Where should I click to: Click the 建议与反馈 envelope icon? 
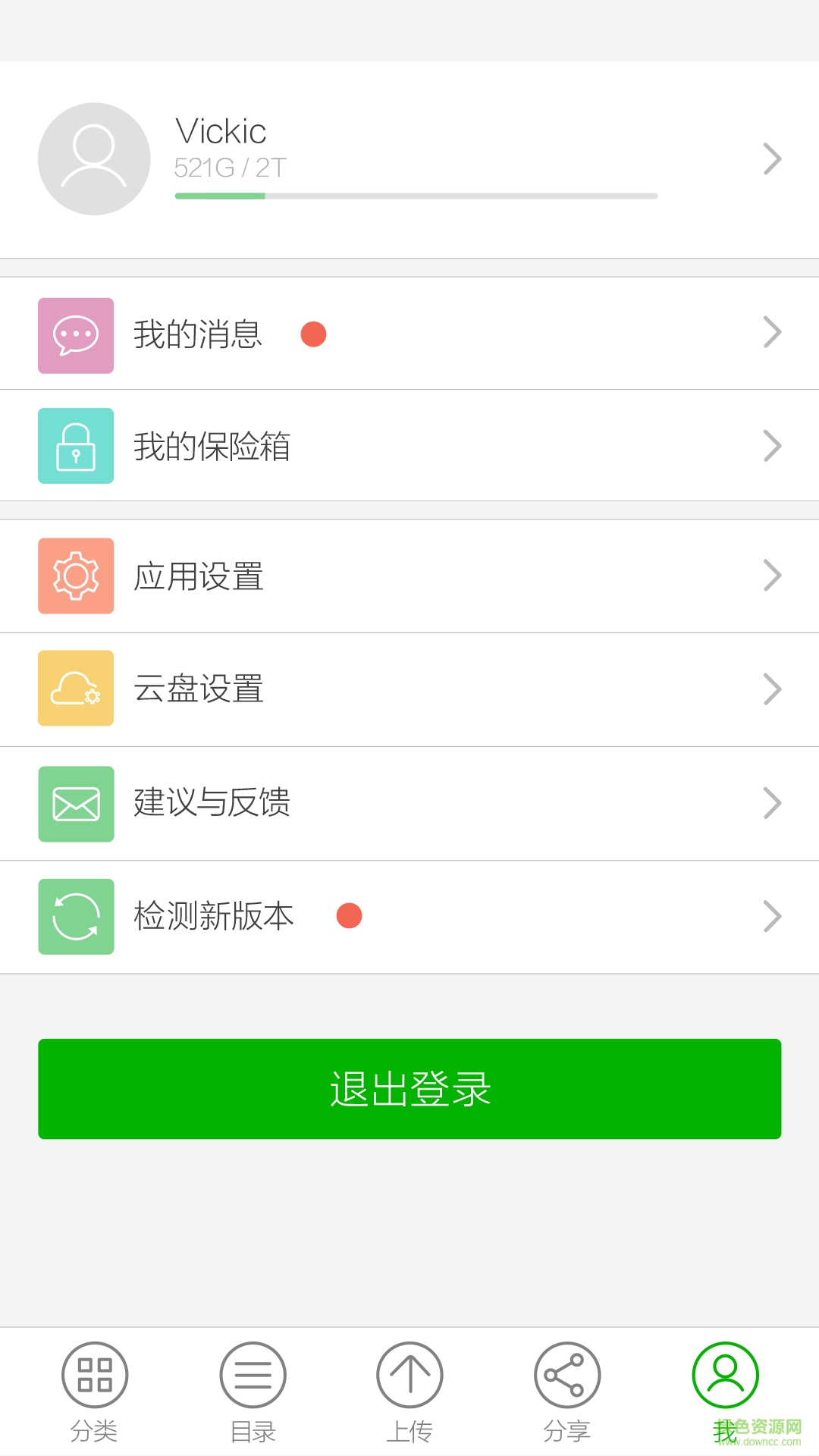click(x=76, y=804)
